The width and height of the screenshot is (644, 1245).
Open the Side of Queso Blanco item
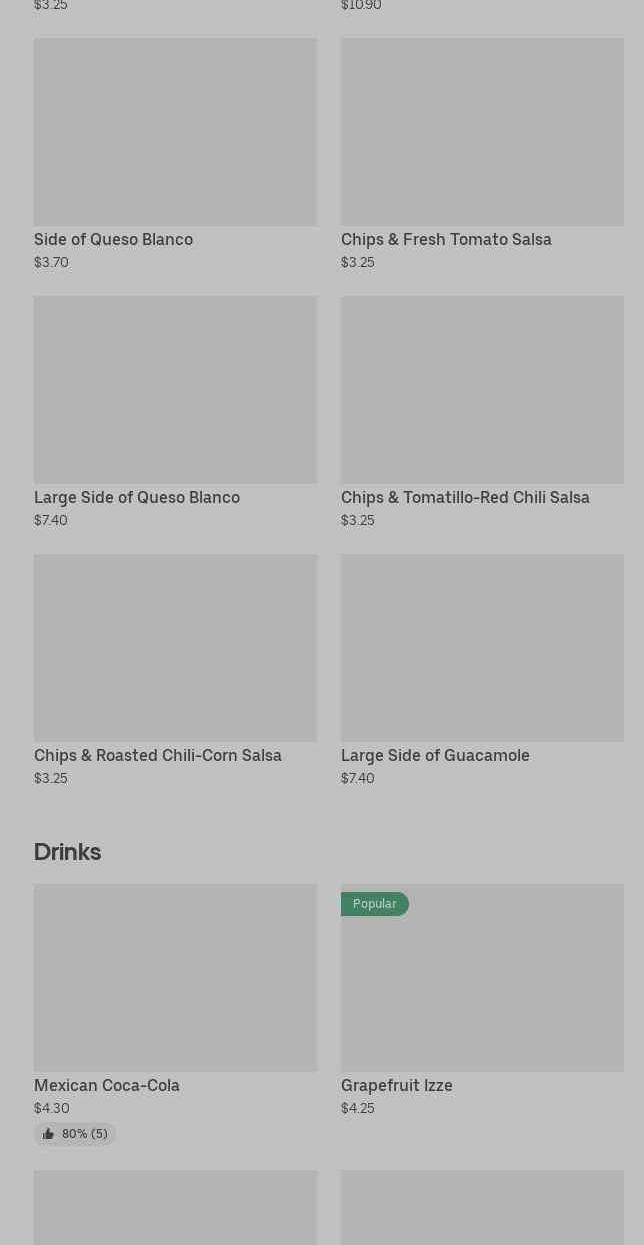tap(175, 155)
